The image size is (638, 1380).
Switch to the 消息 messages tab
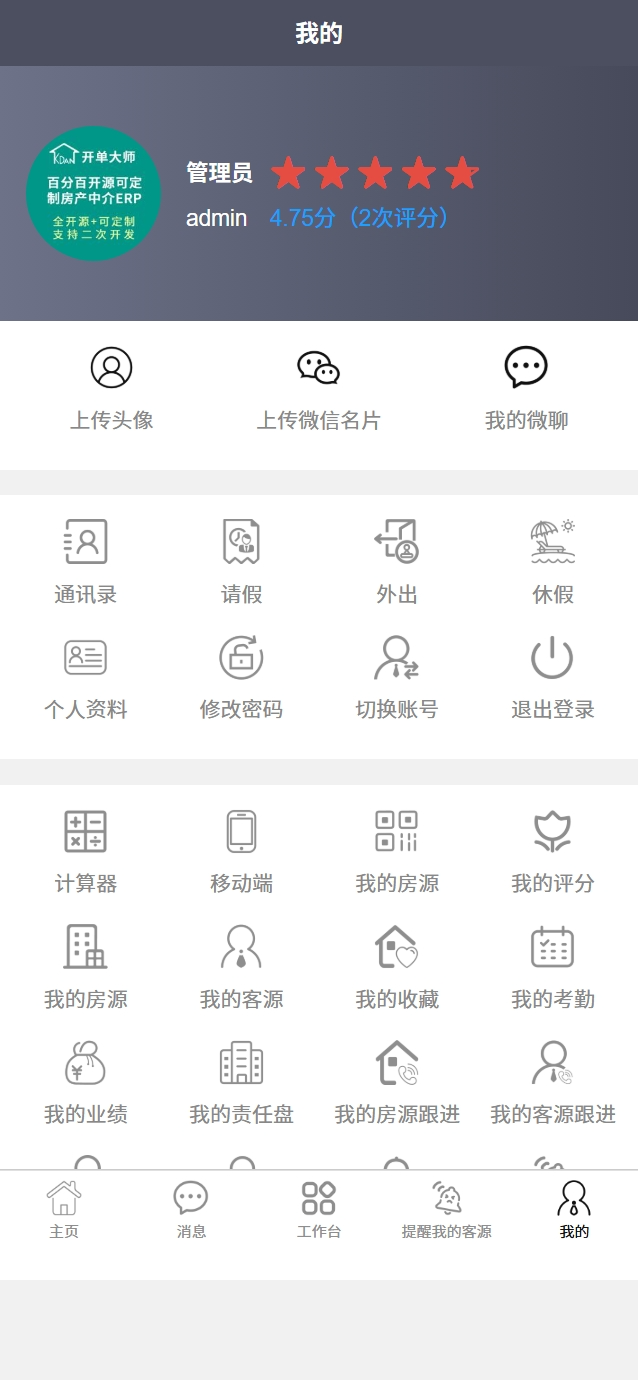pos(191,1210)
